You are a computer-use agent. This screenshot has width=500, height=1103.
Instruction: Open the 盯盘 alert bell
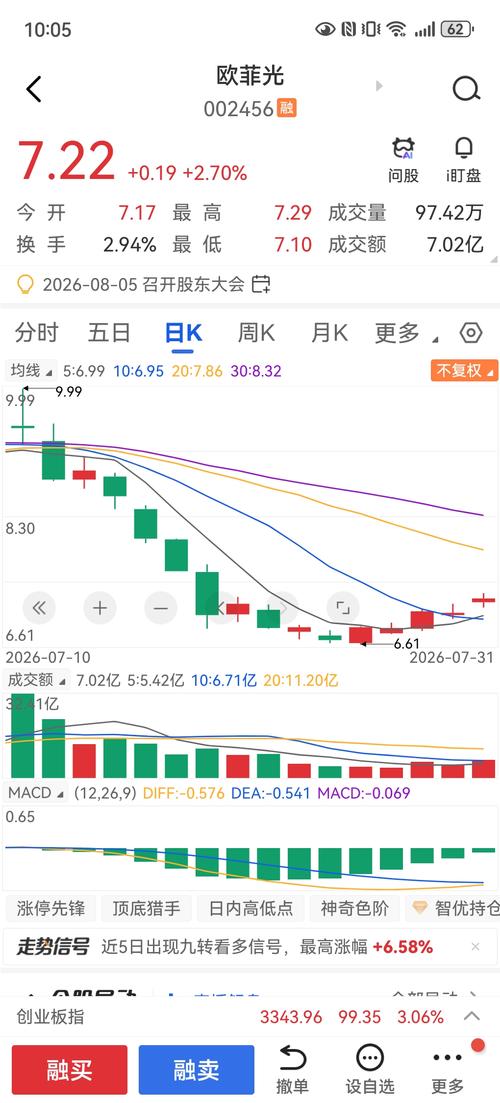coord(463,160)
